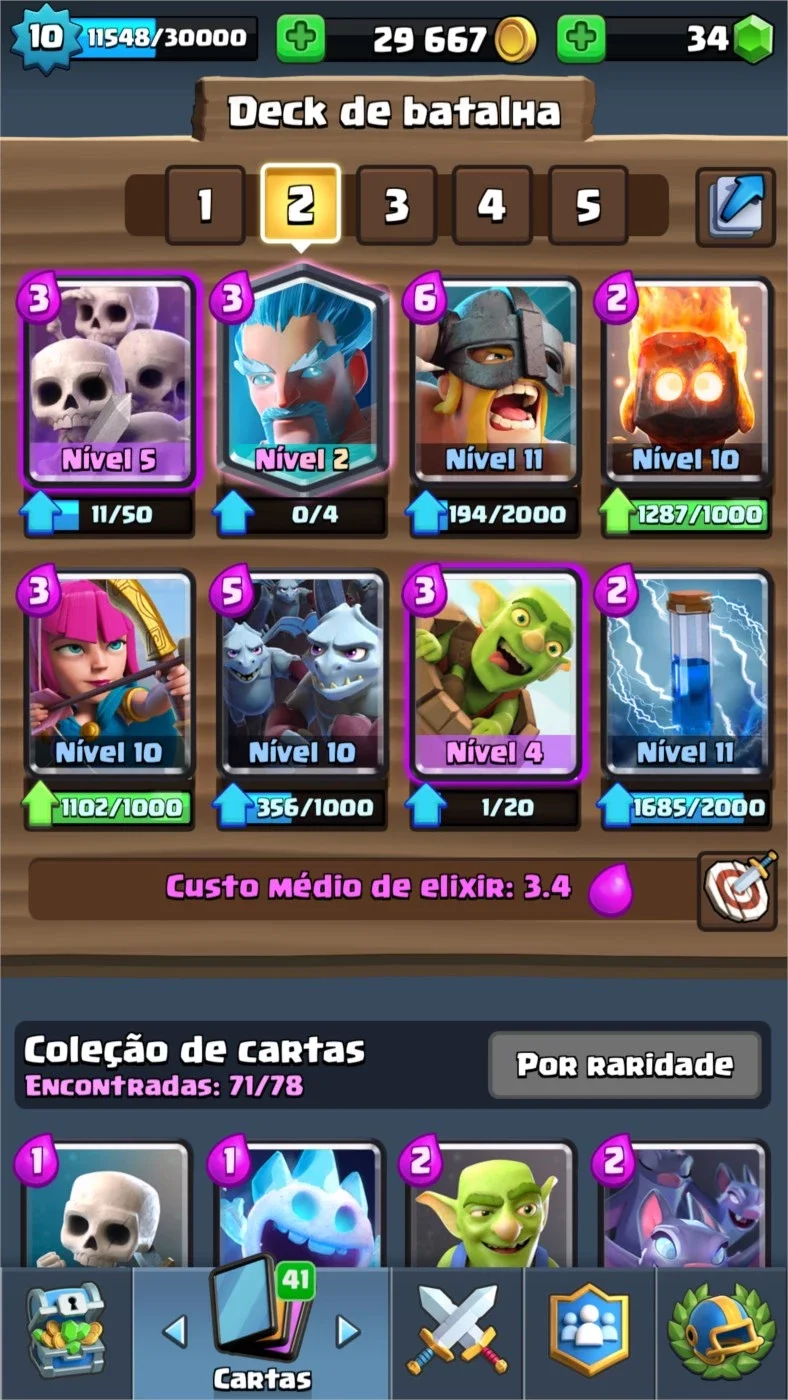Open the Skeleton Army card Nível 5

click(109, 385)
